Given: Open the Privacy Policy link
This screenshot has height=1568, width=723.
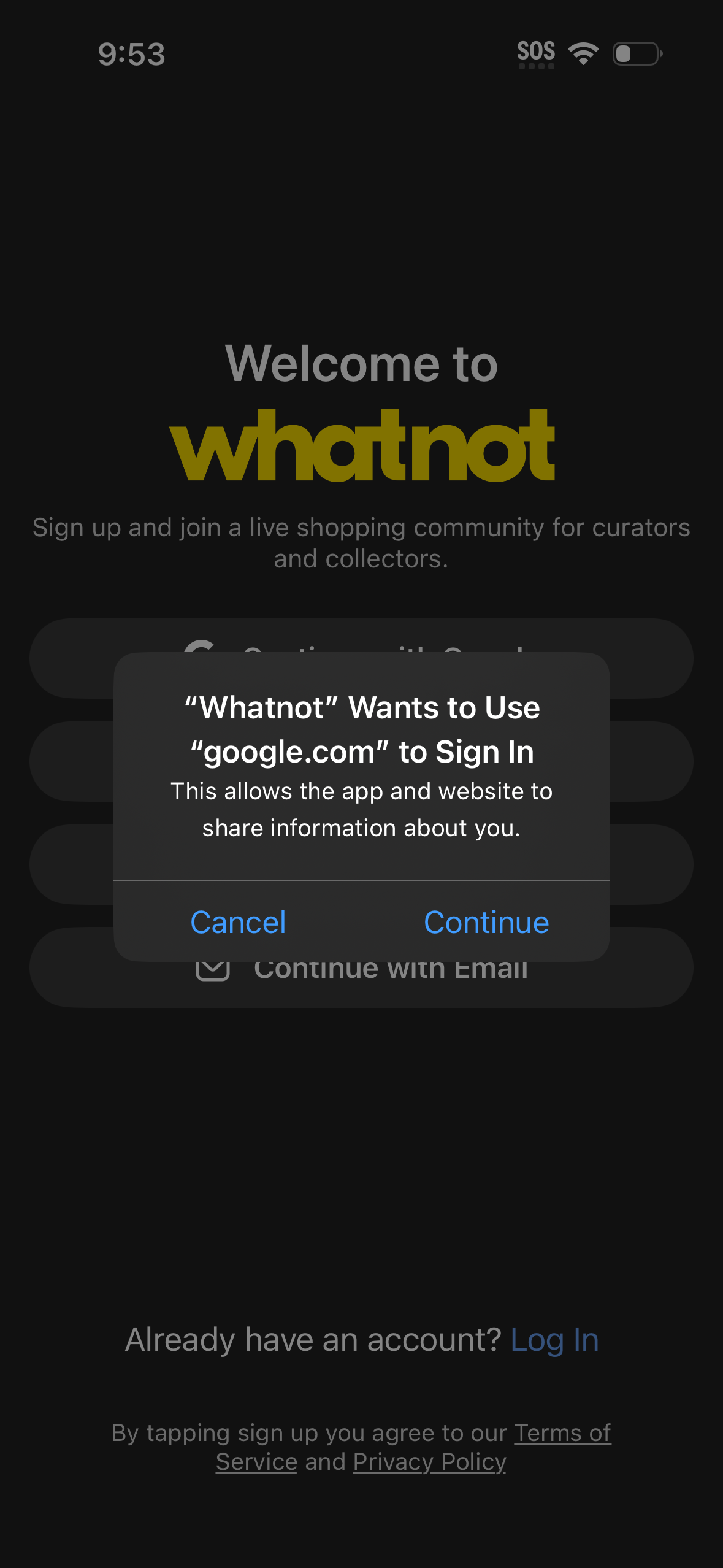Looking at the screenshot, I should (x=429, y=1462).
